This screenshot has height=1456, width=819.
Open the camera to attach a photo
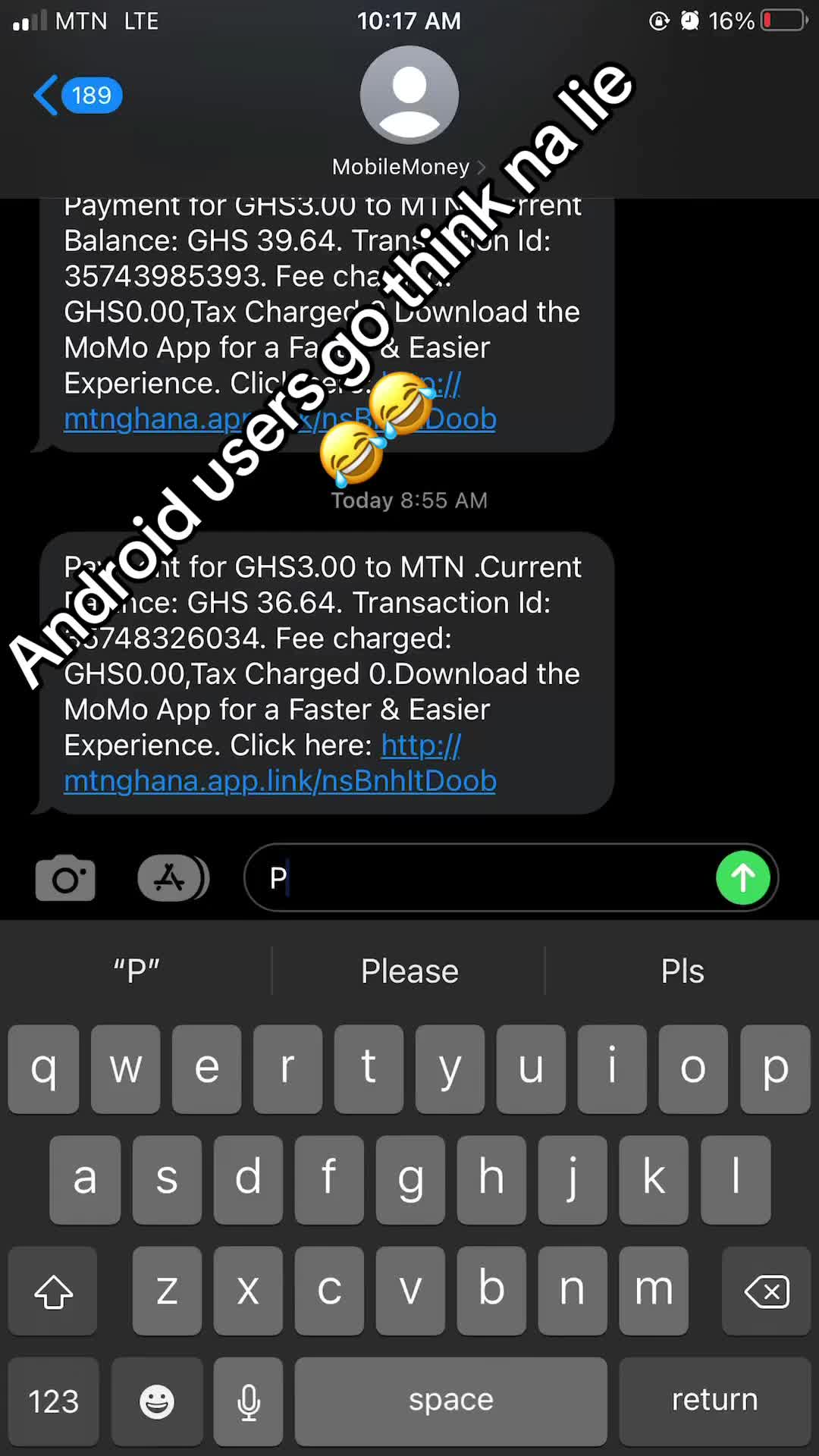point(65,878)
